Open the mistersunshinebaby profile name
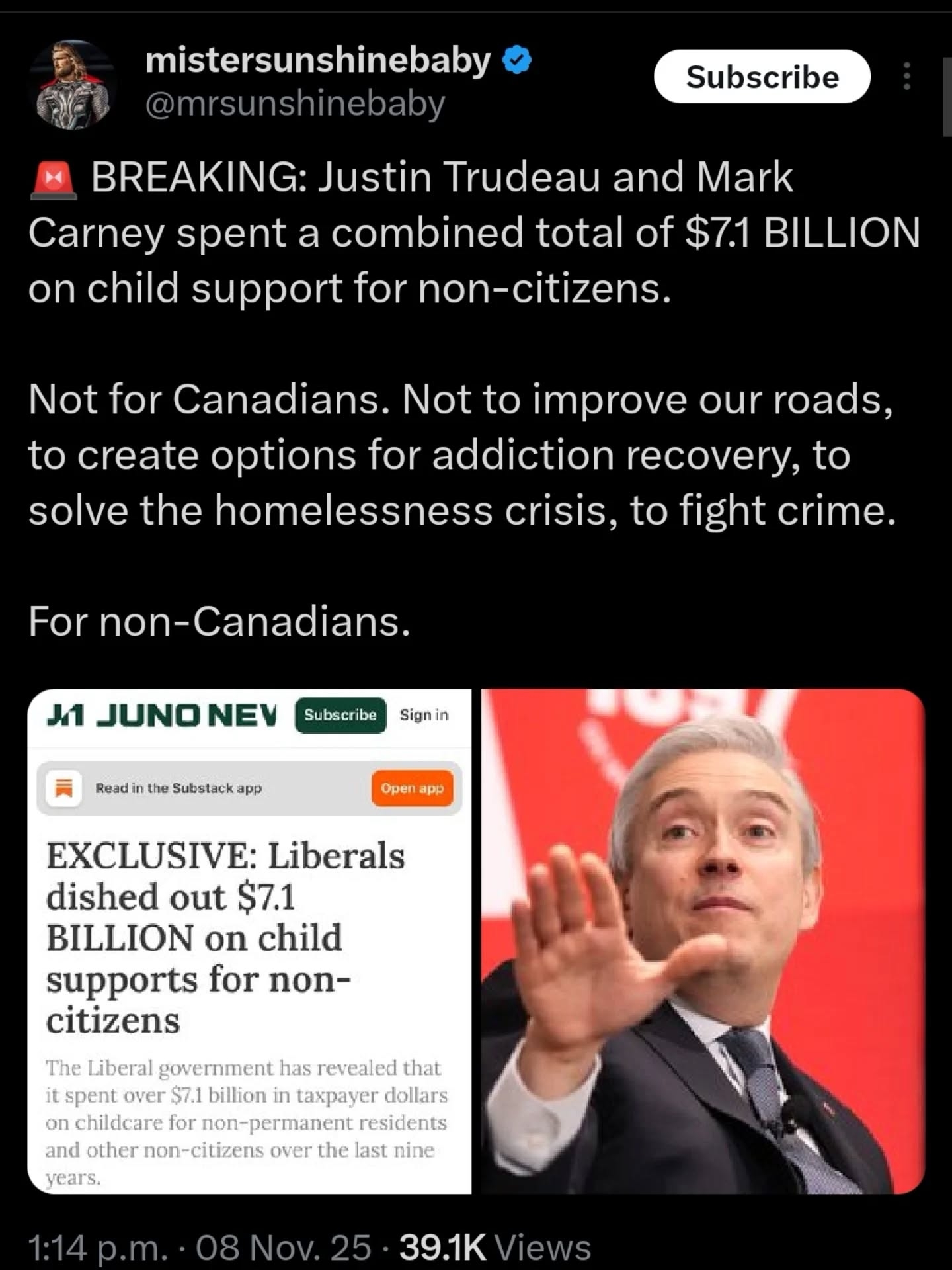This screenshot has width=952, height=1270. (317, 61)
